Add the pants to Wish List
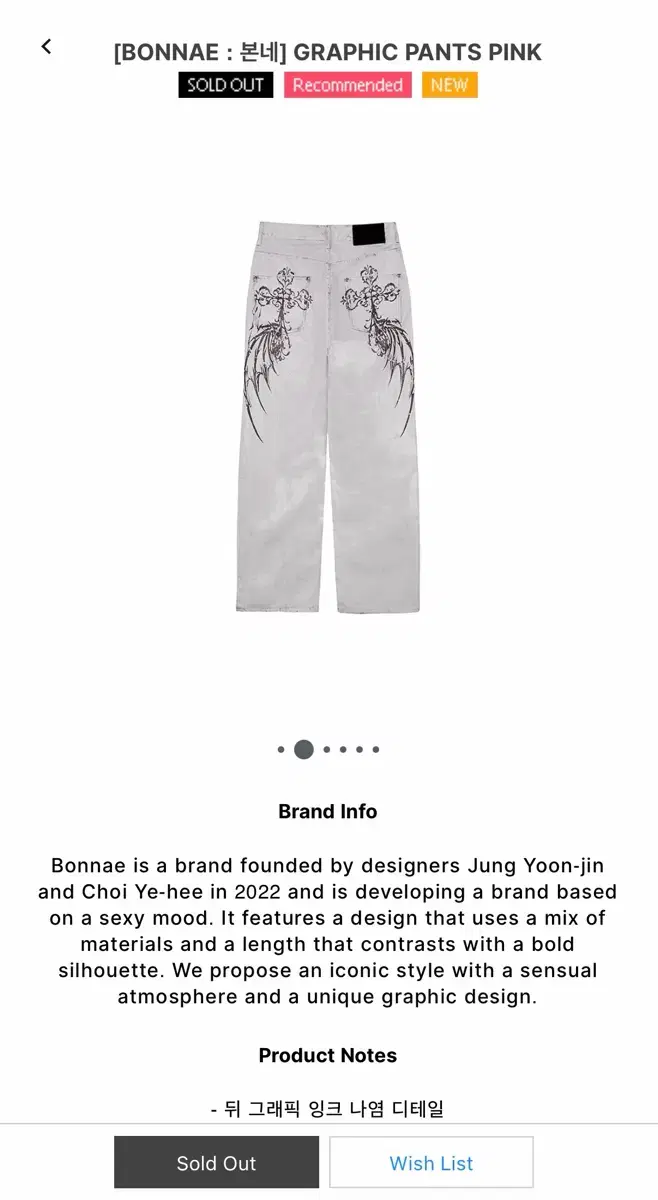Viewport: 658px width, 1200px height. [431, 1162]
